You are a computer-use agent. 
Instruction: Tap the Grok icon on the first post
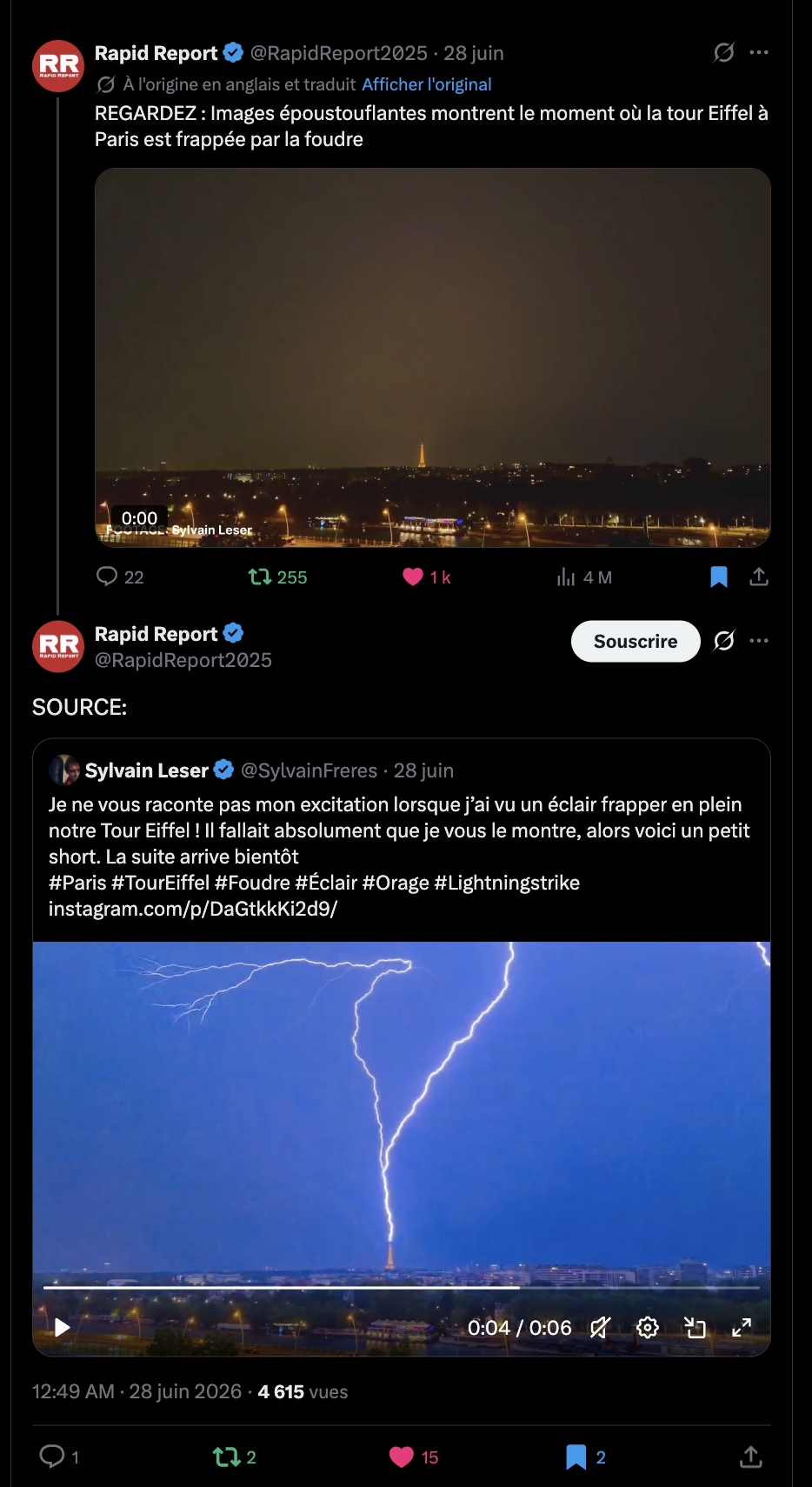click(x=723, y=52)
